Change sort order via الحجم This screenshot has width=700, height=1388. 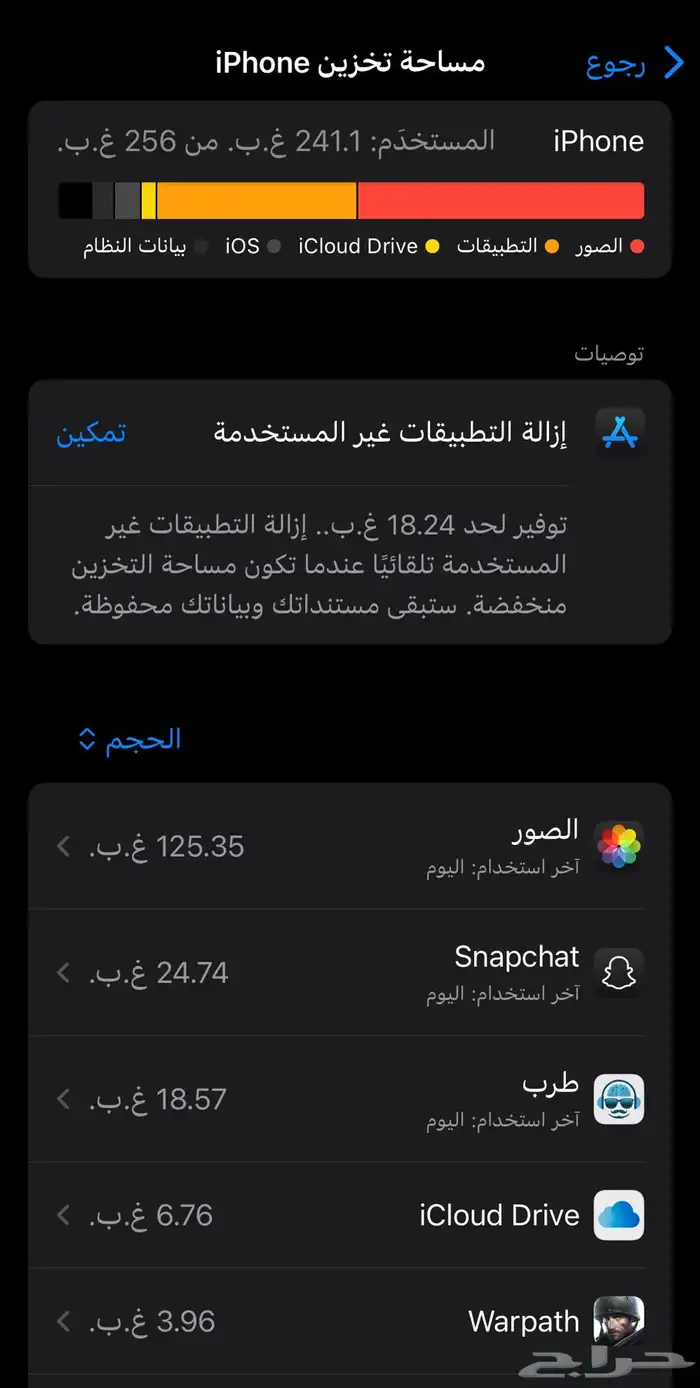[x=130, y=739]
